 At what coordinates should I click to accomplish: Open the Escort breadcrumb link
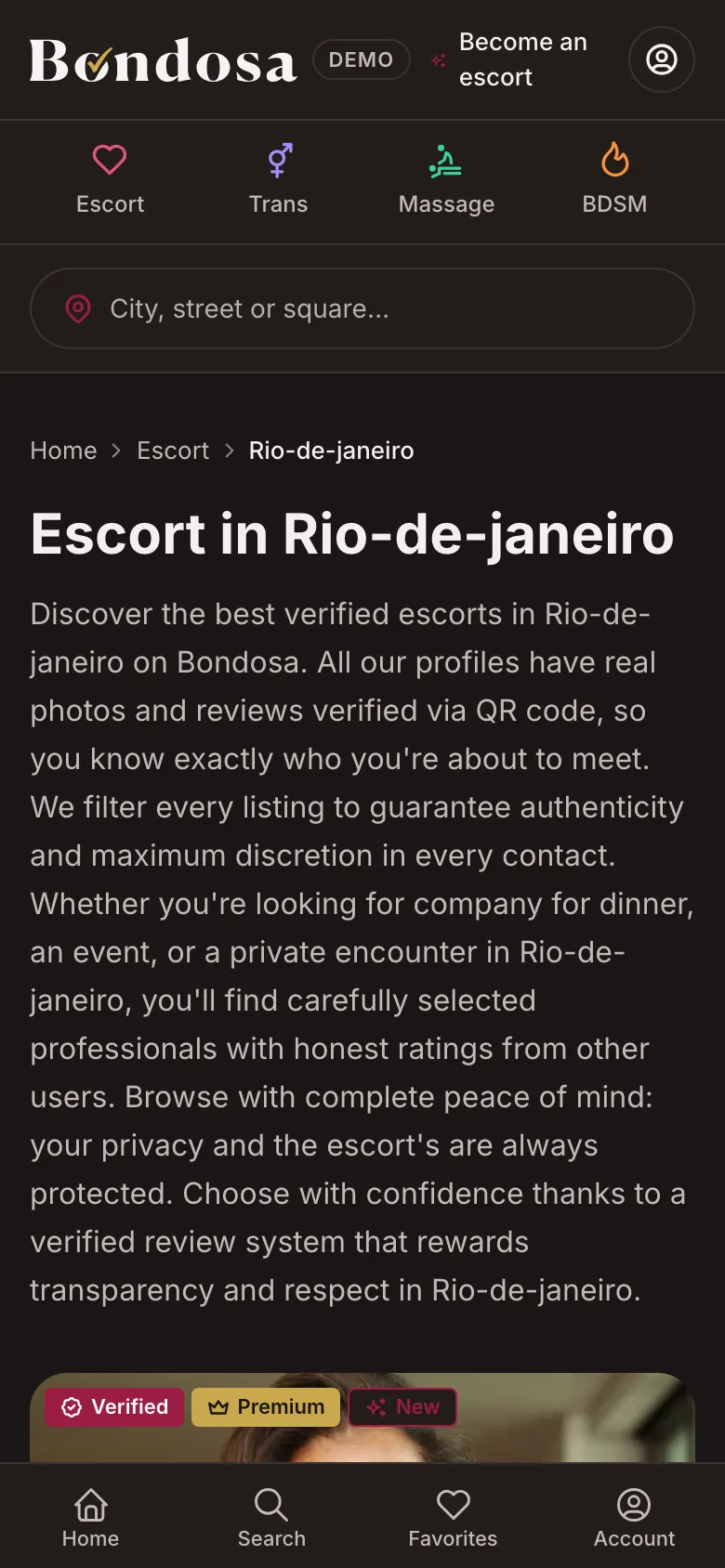(173, 451)
